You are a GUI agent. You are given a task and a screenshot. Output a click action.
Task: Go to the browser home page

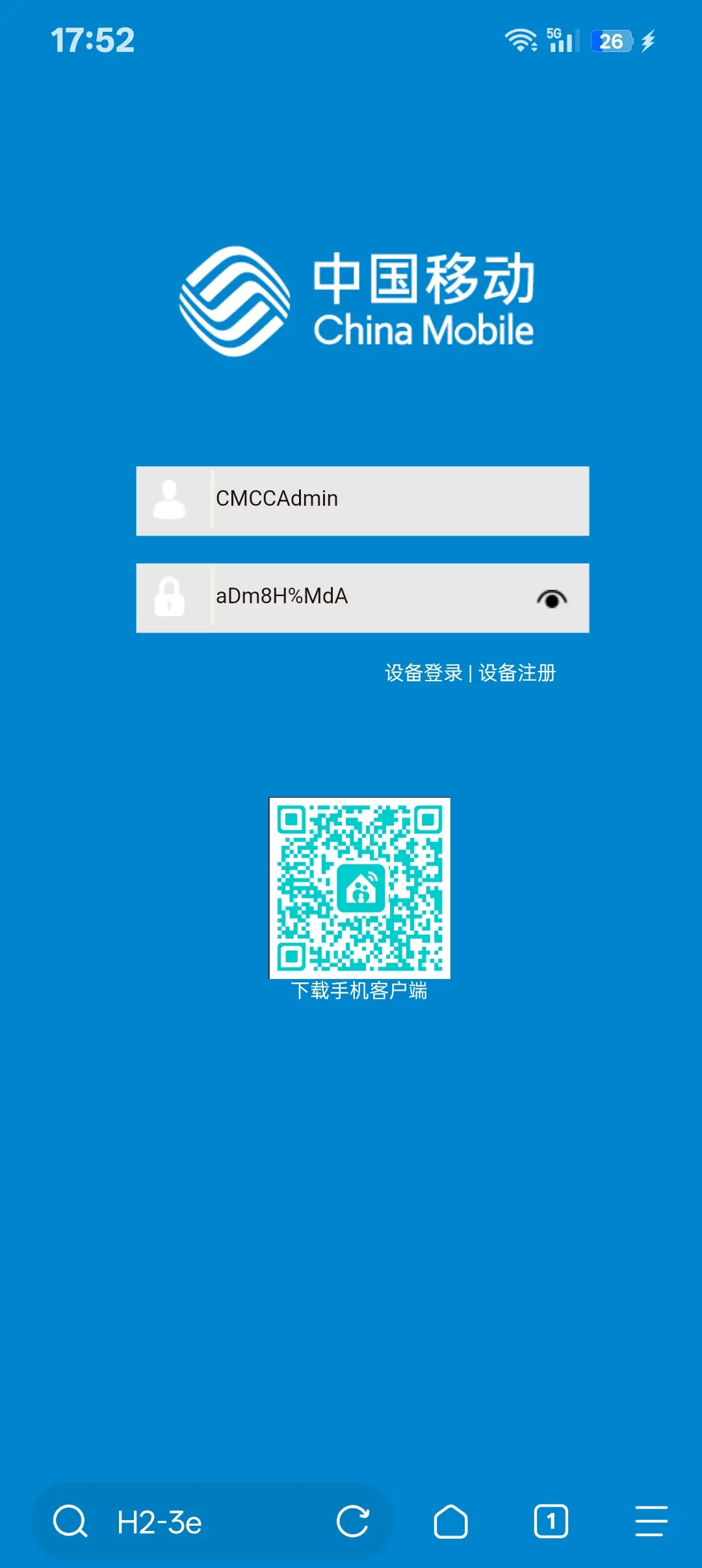tap(450, 1522)
